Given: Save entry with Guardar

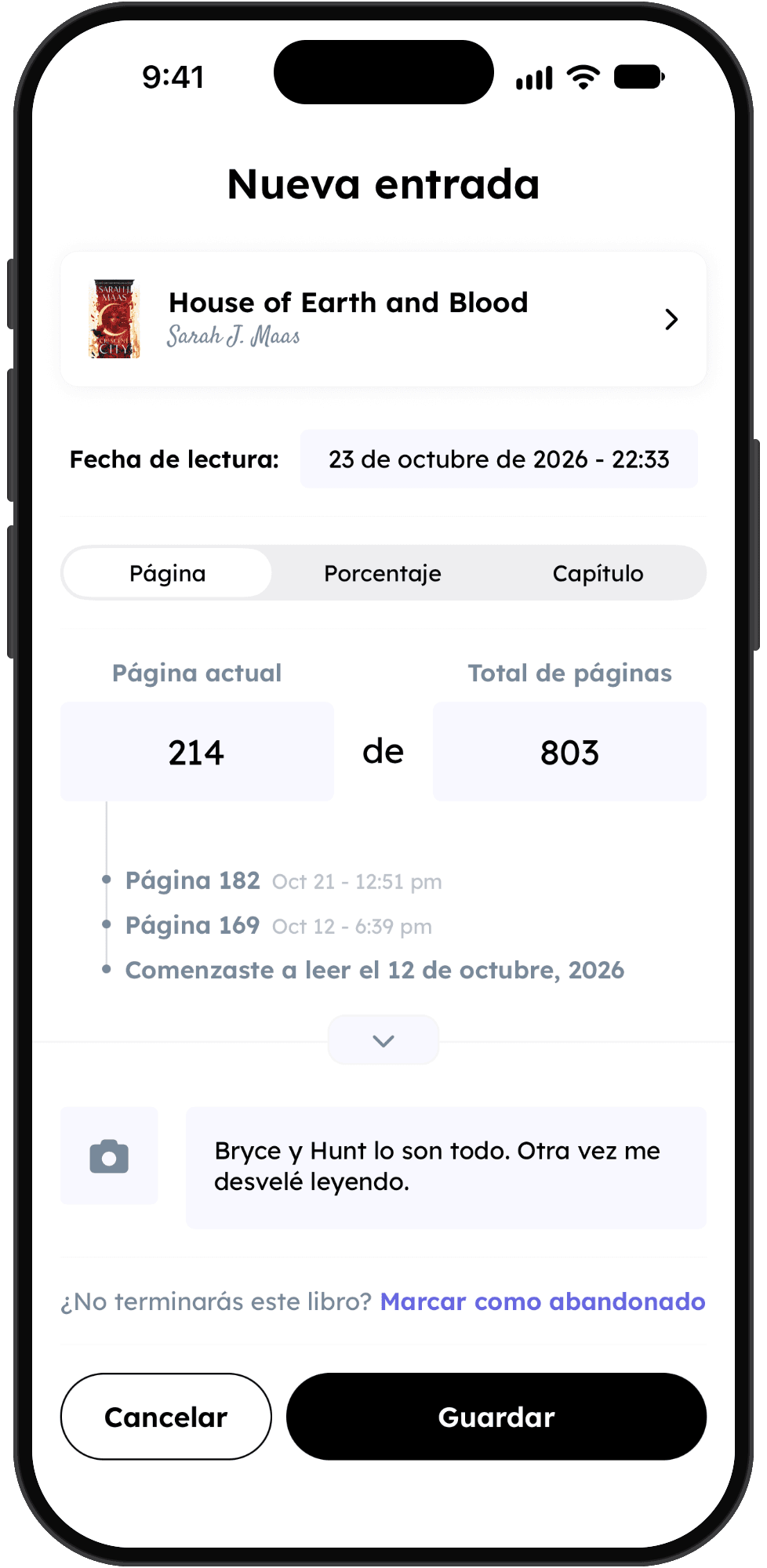Looking at the screenshot, I should coord(496,1417).
